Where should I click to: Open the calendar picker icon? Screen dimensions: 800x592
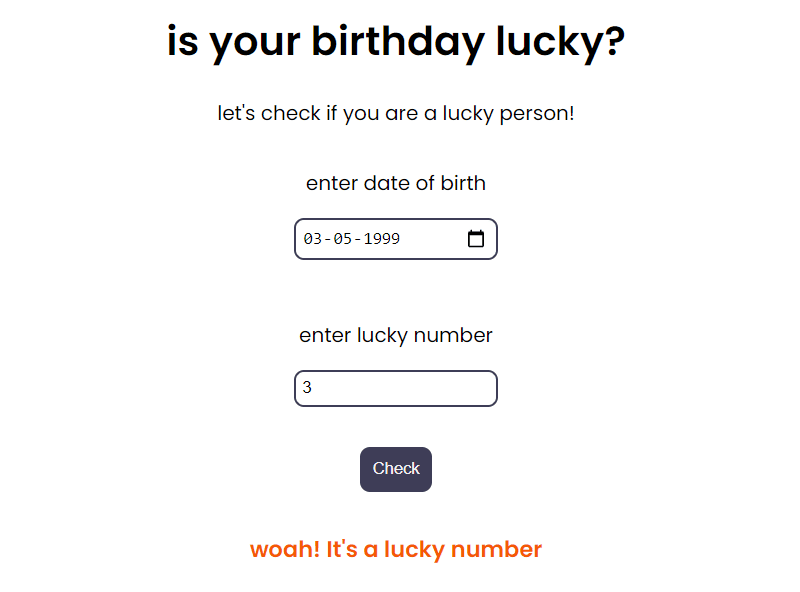tap(476, 239)
